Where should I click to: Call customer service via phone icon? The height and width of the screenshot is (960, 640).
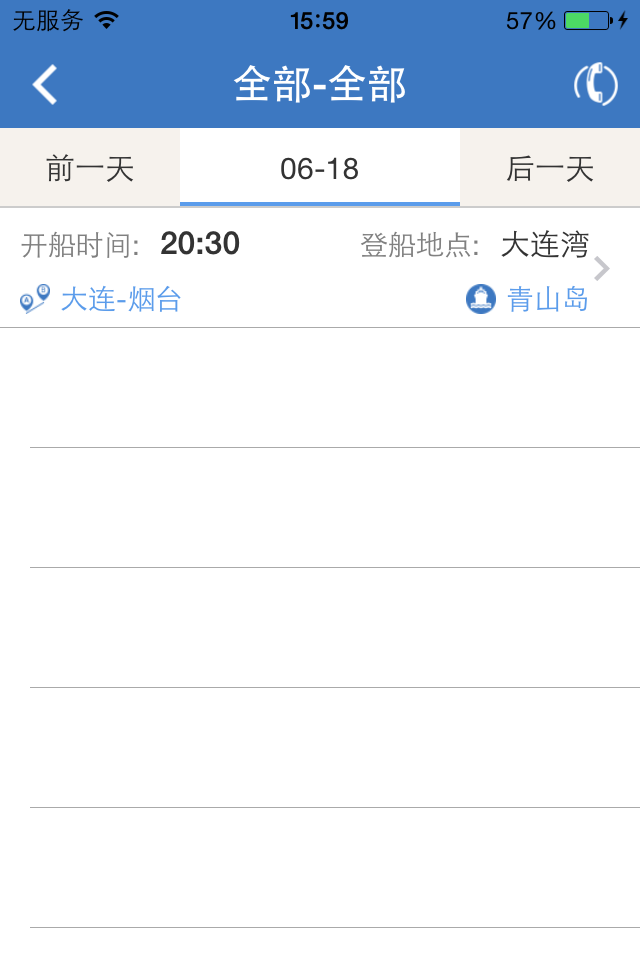595,85
